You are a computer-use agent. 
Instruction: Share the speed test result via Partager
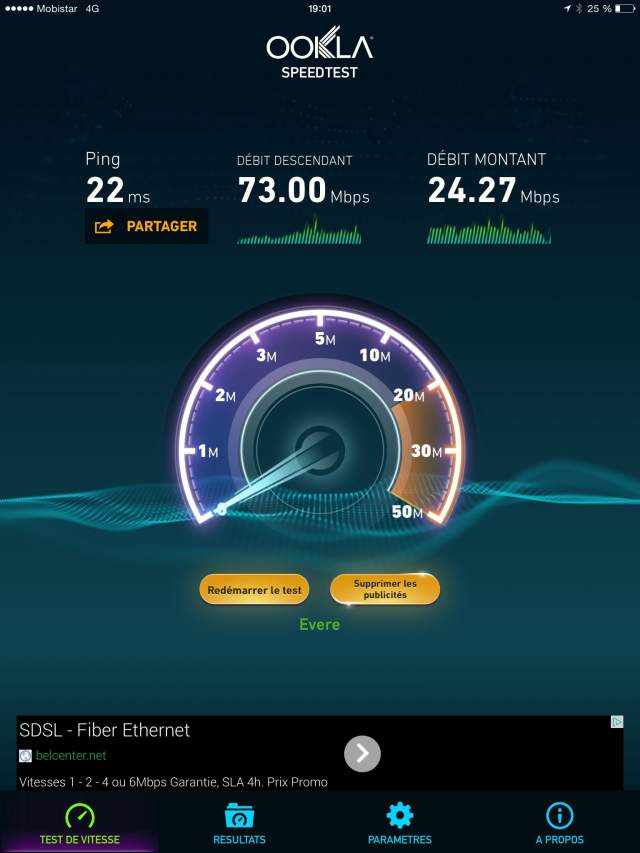tap(146, 227)
